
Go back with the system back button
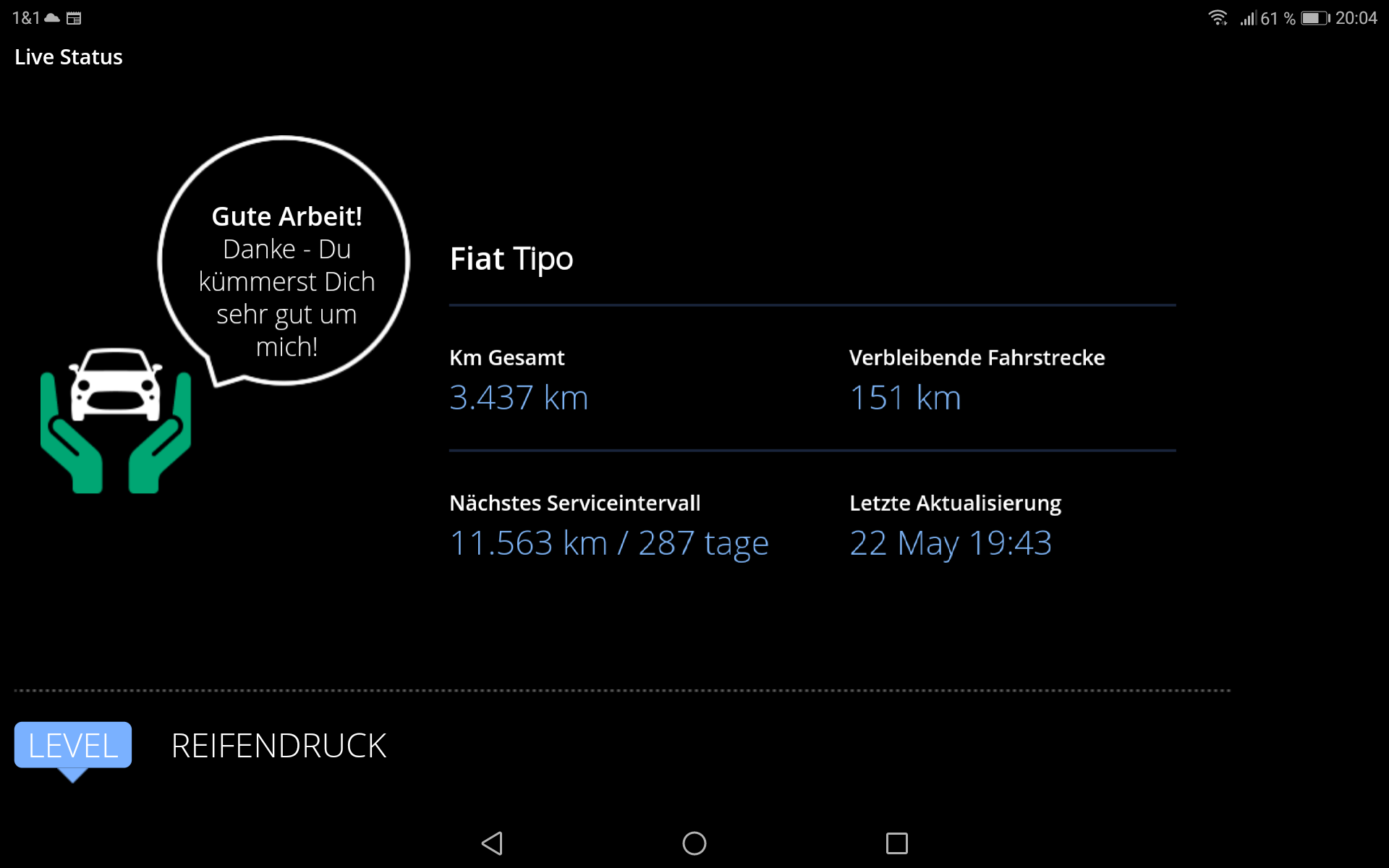pyautogui.click(x=492, y=843)
